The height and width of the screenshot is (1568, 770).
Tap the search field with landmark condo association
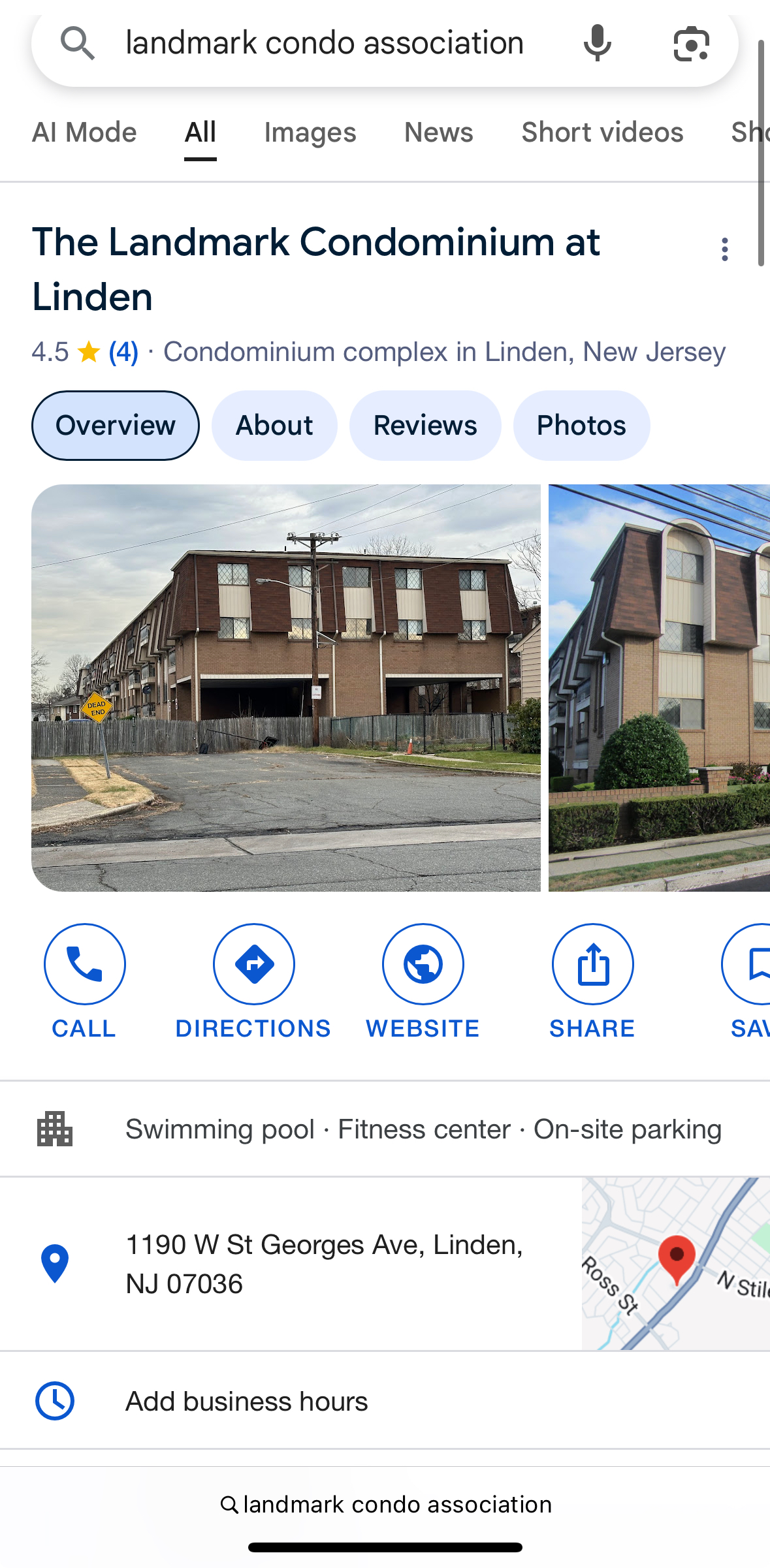(325, 43)
